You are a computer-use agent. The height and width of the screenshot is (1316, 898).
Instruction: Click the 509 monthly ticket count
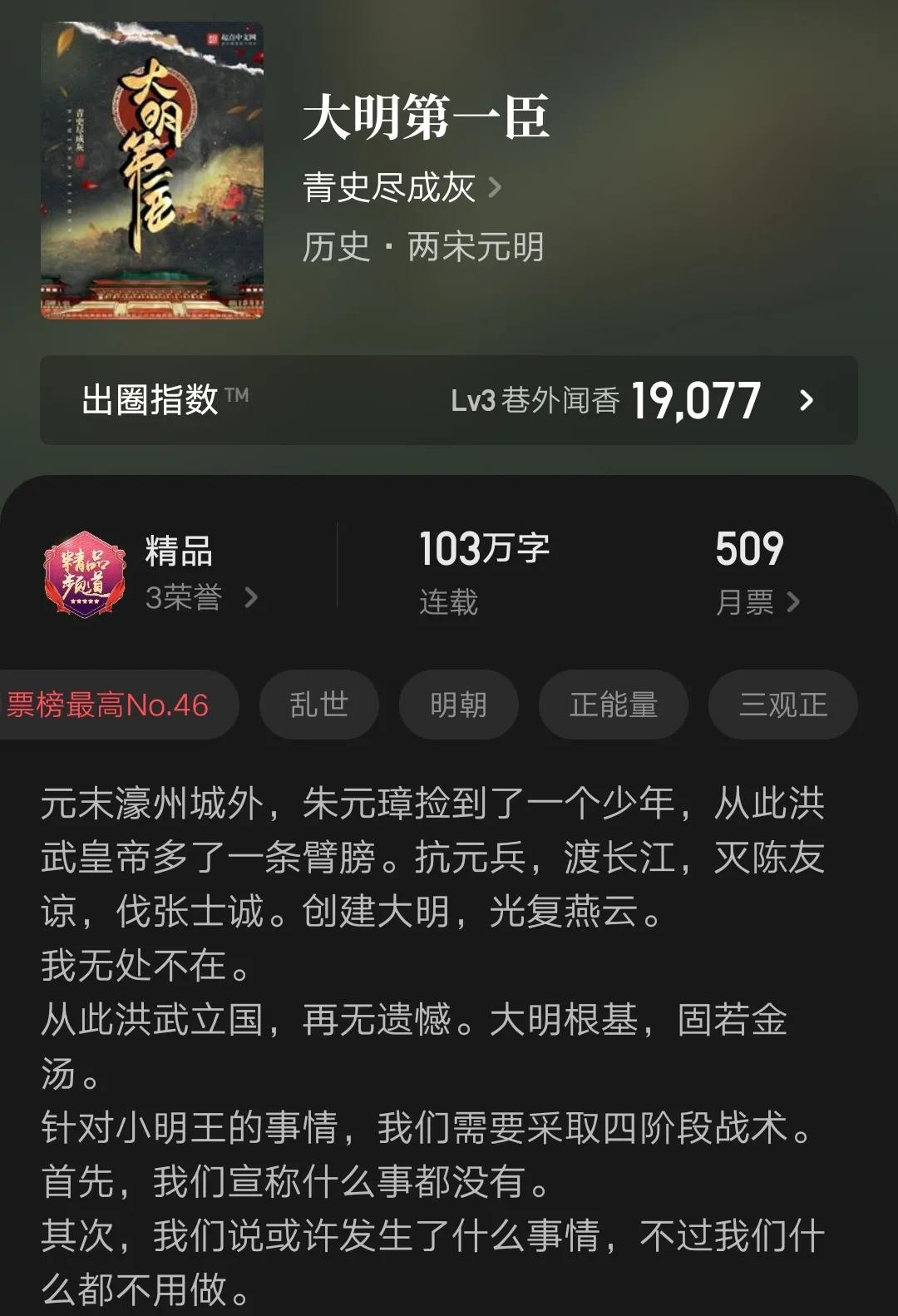coord(748,550)
